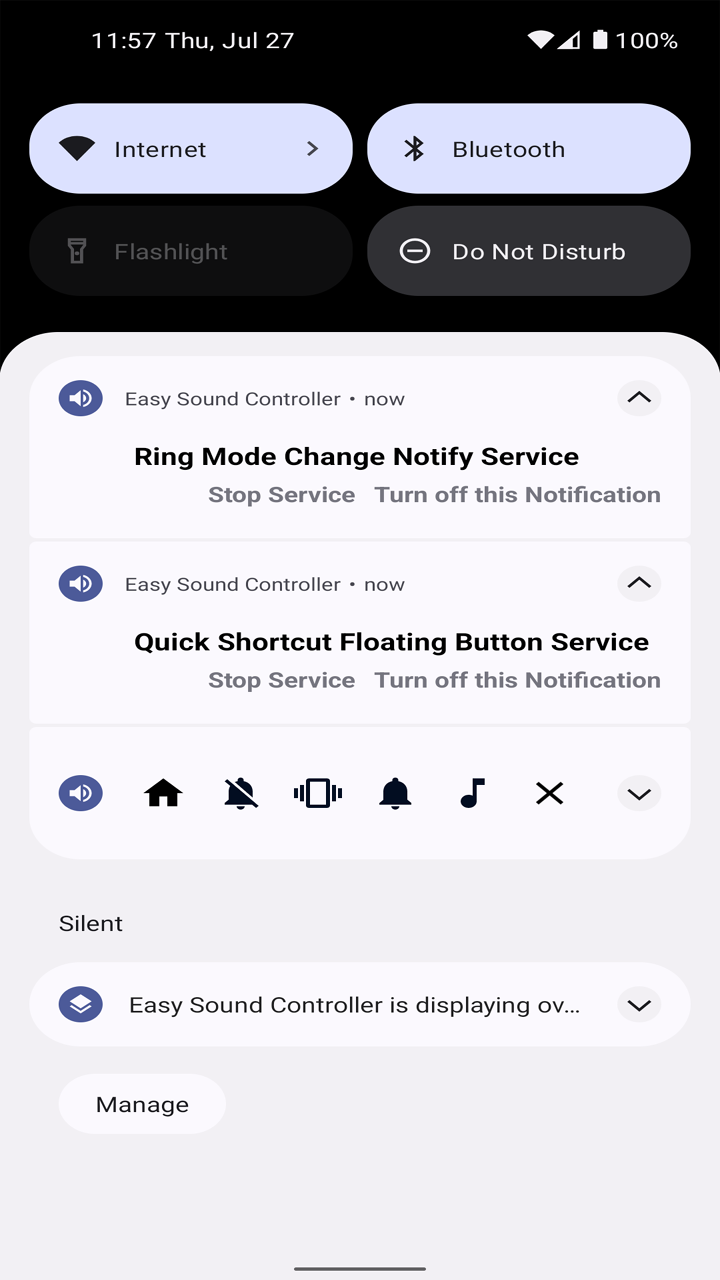Select the vibrate mode icon
The image size is (720, 1280).
[317, 793]
